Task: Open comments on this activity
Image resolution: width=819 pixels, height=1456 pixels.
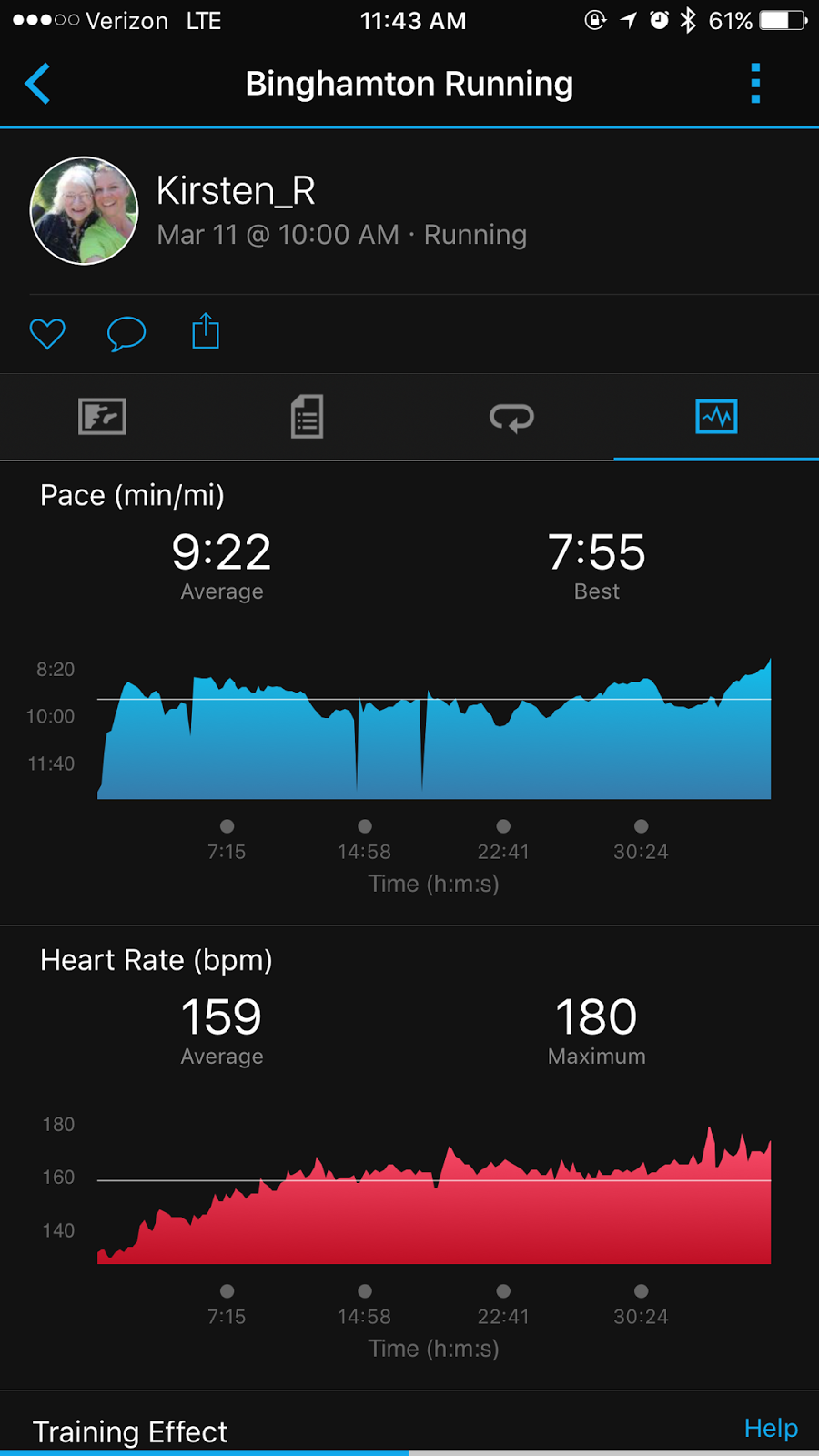Action: (126, 333)
